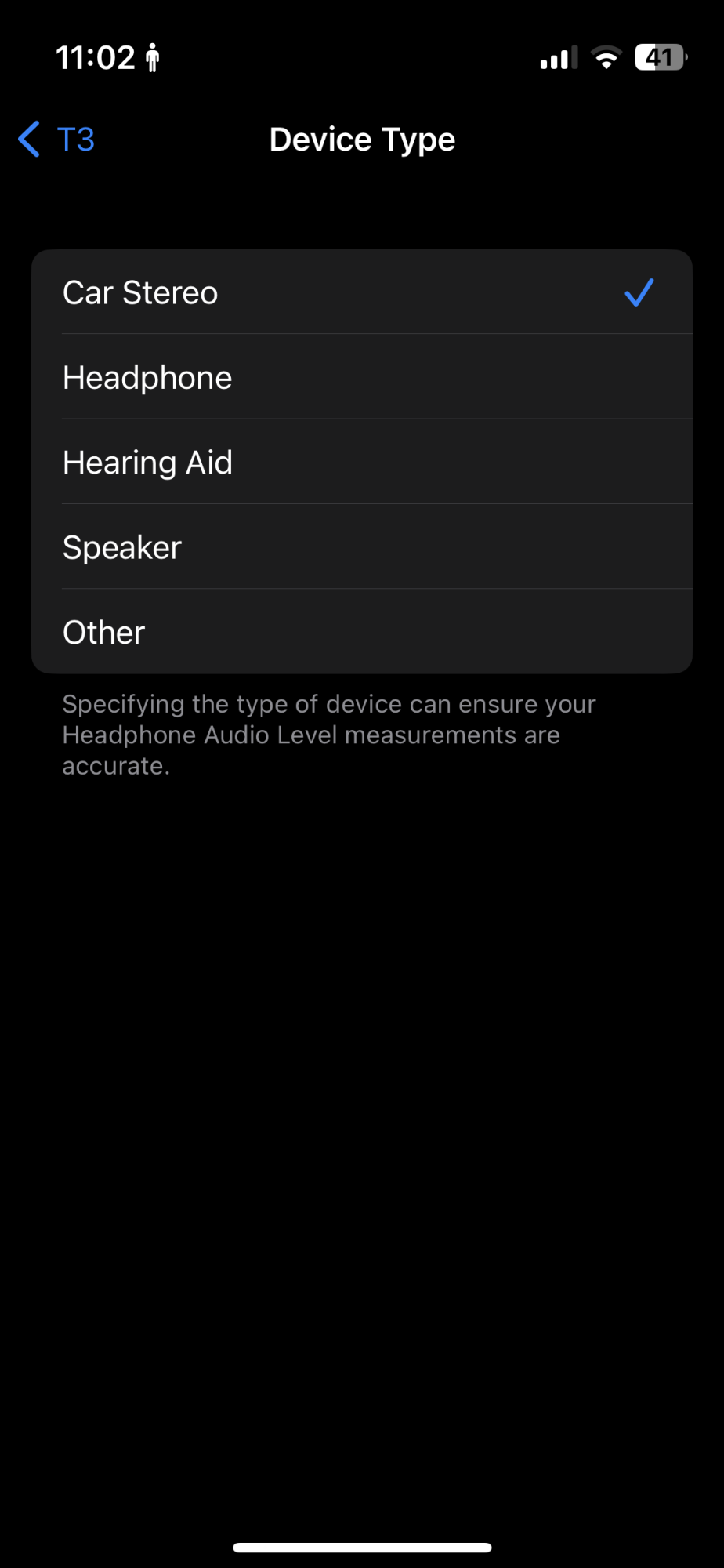Pick Speaker as the device type
The image size is (724, 1568).
tap(362, 546)
